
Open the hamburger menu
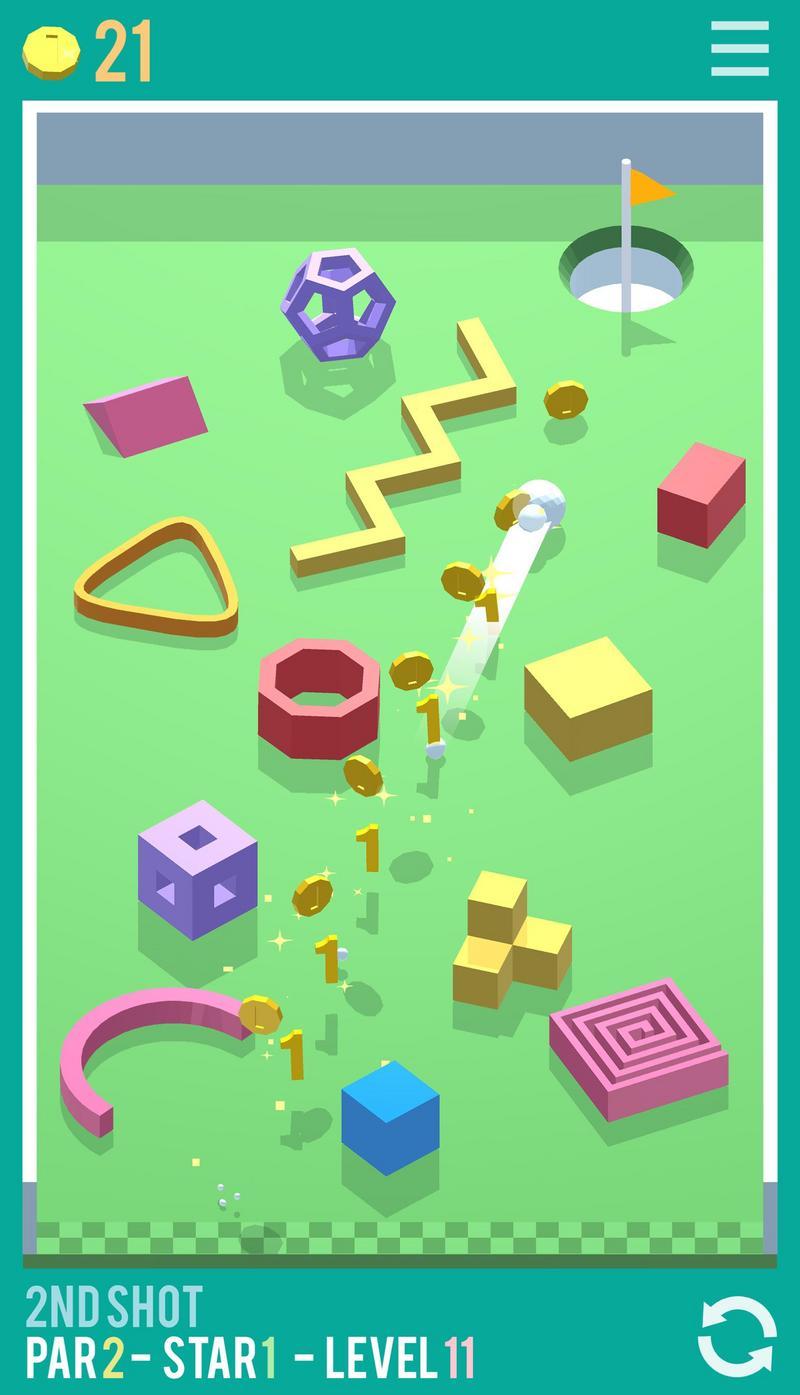coord(740,48)
